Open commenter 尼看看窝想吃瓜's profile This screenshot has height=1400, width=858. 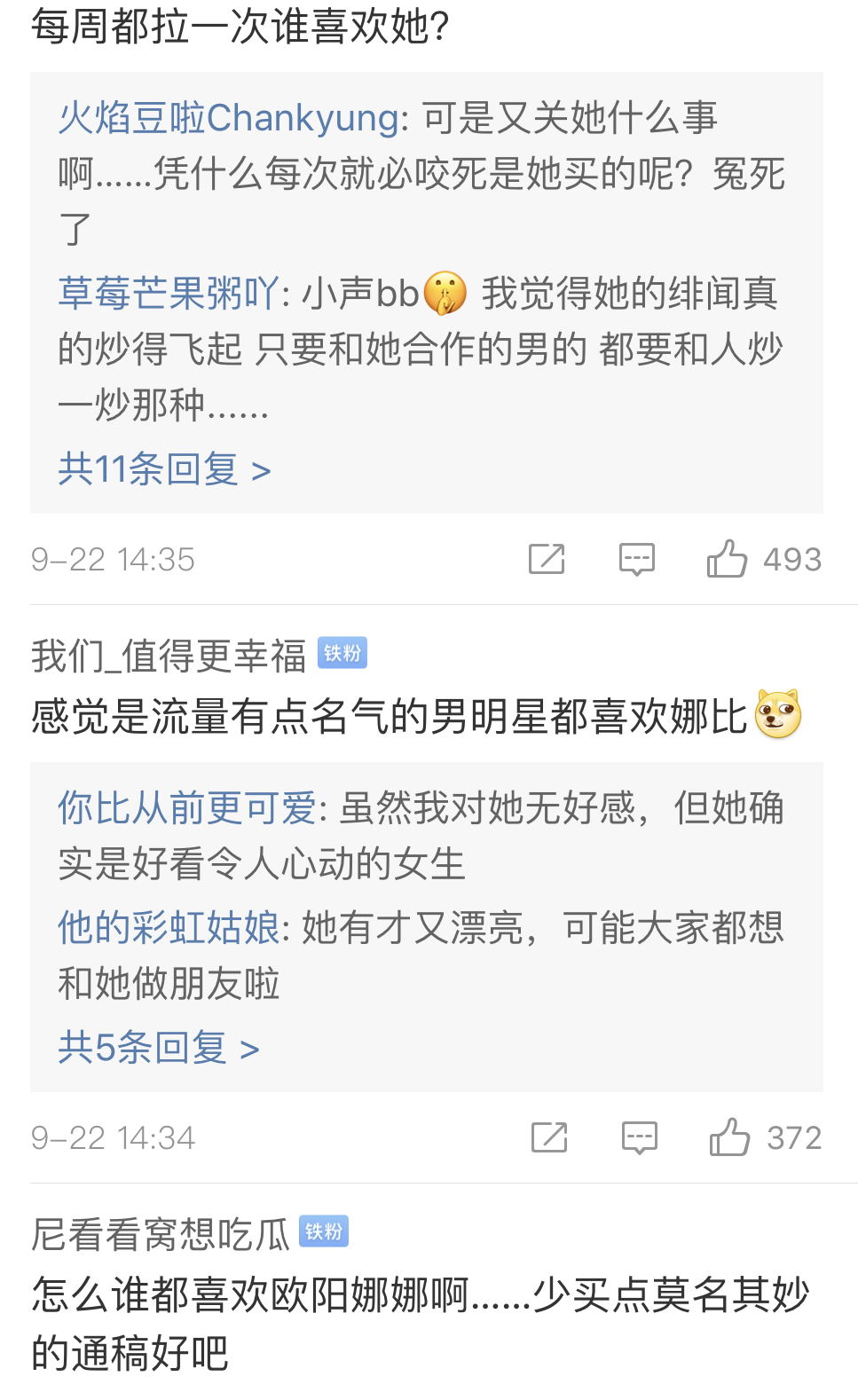(x=161, y=1234)
